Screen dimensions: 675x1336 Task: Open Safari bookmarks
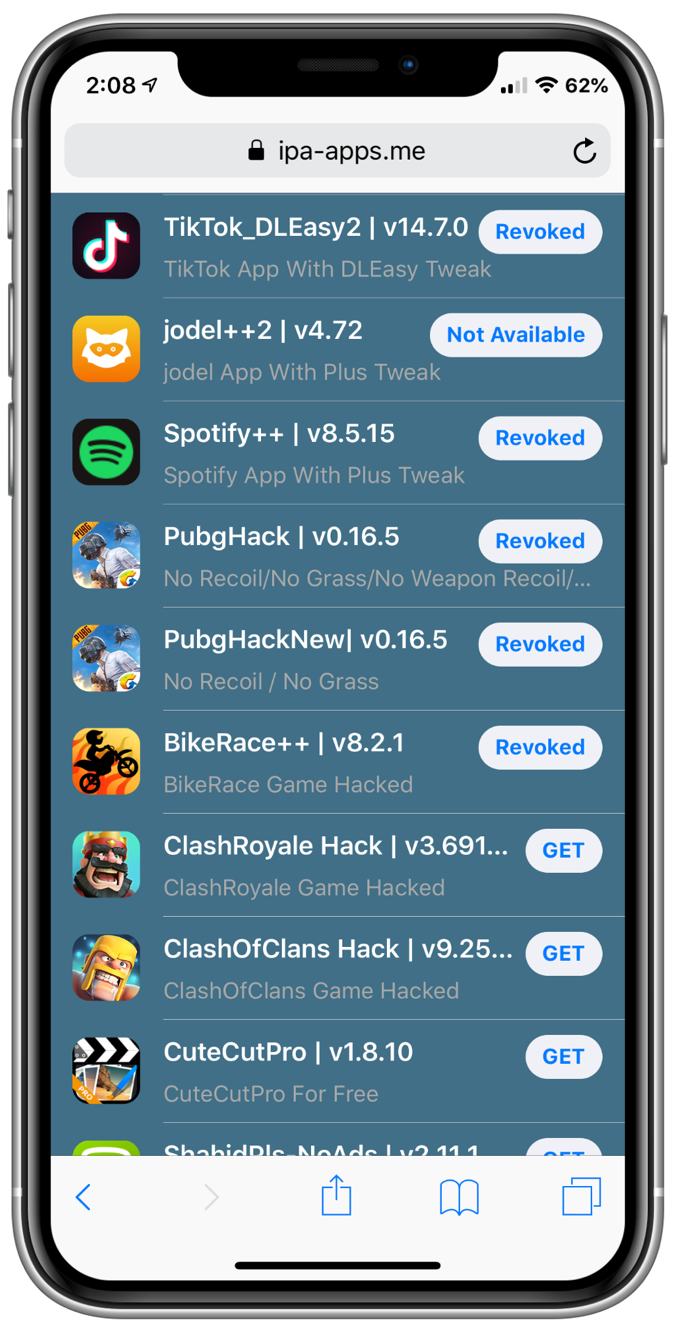pyautogui.click(x=459, y=1196)
